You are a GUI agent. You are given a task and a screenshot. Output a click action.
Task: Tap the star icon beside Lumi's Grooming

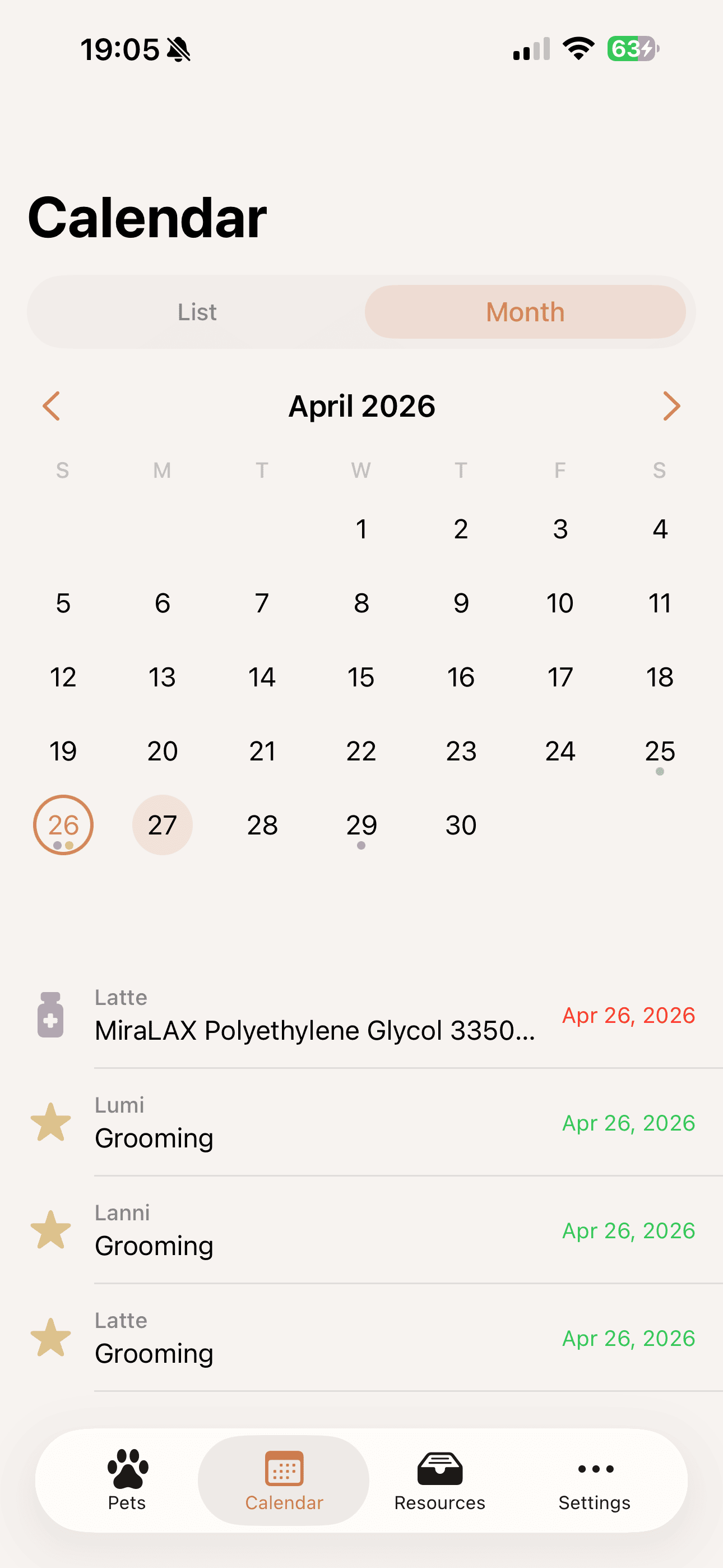click(51, 1121)
